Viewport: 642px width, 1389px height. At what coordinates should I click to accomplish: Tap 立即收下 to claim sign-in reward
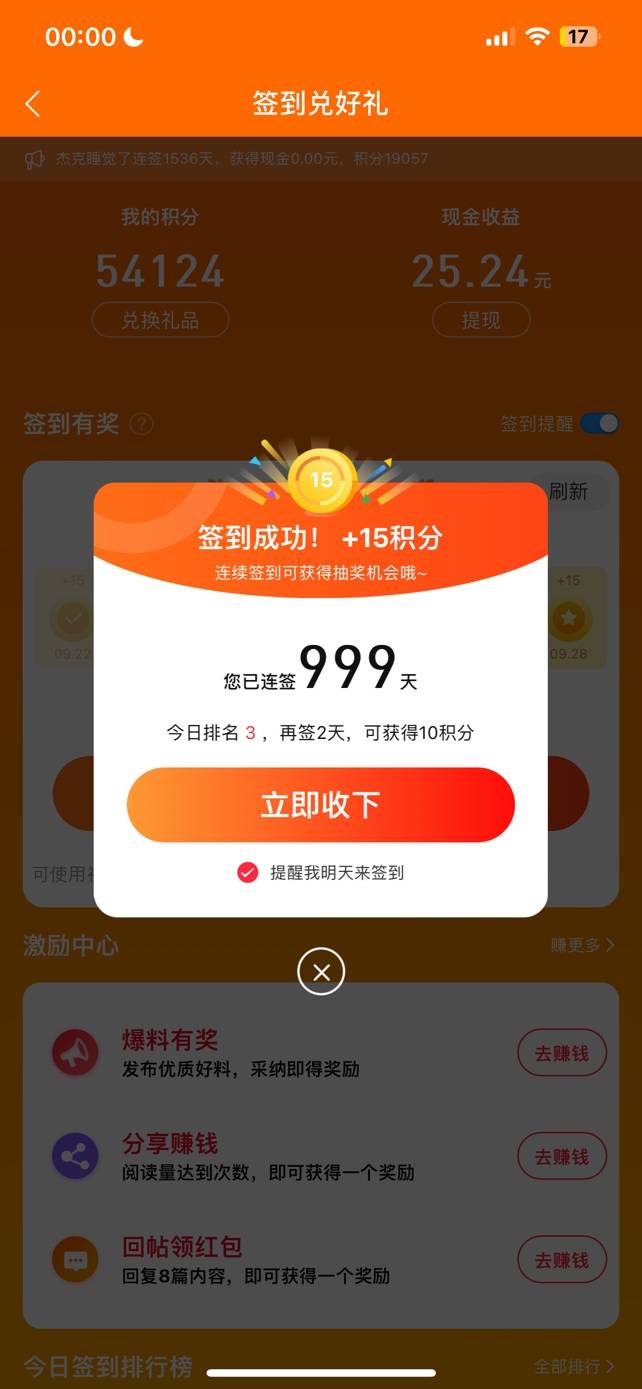320,805
